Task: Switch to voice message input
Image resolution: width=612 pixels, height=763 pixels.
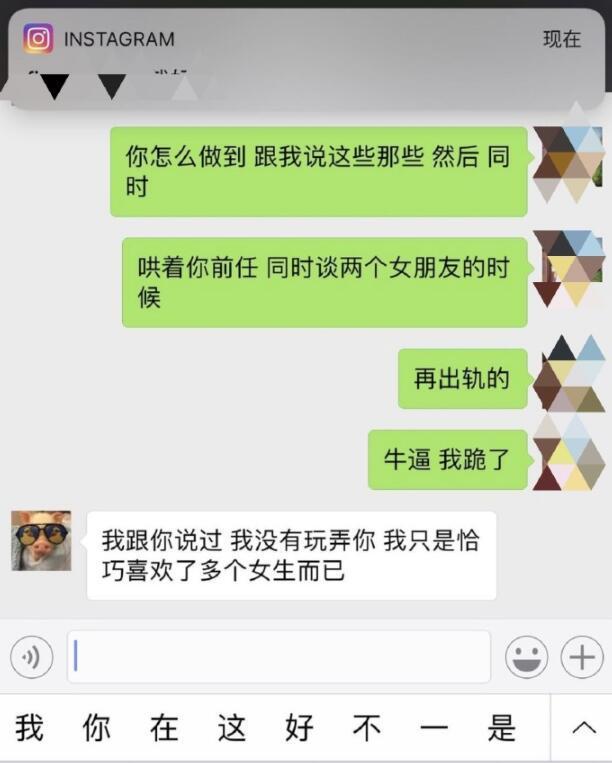Action: pos(31,657)
